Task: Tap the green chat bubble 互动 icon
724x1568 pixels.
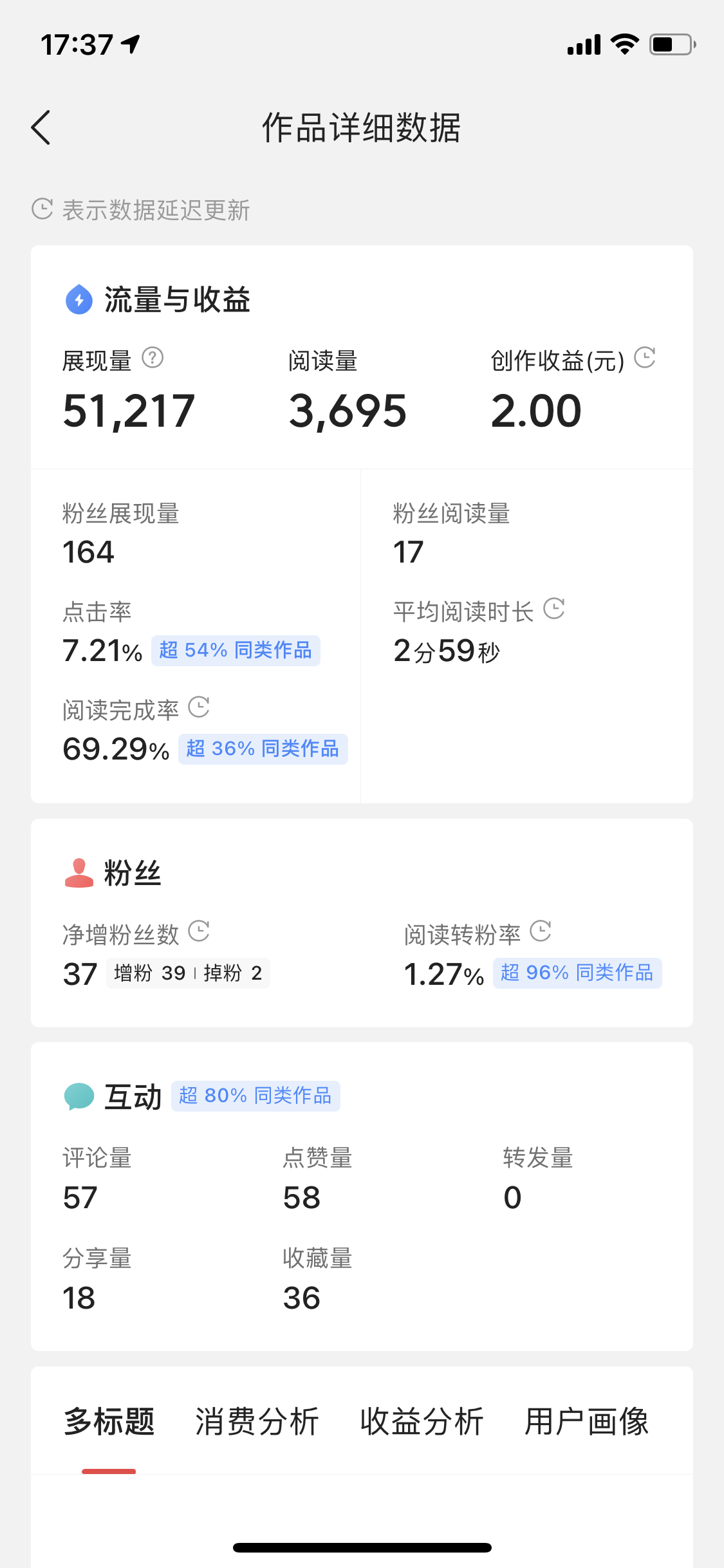Action: [78, 1095]
